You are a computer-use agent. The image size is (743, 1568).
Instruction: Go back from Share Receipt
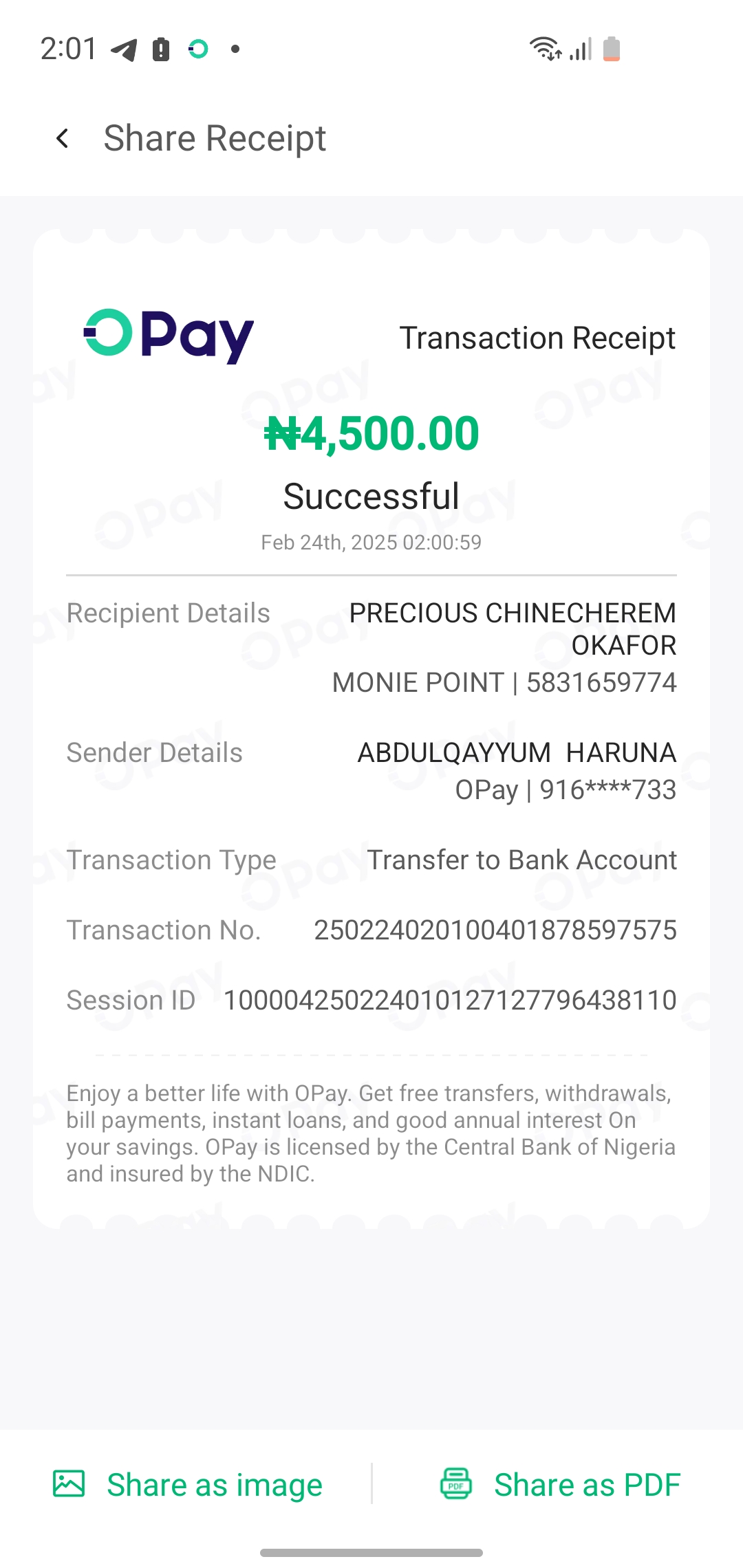[x=63, y=138]
